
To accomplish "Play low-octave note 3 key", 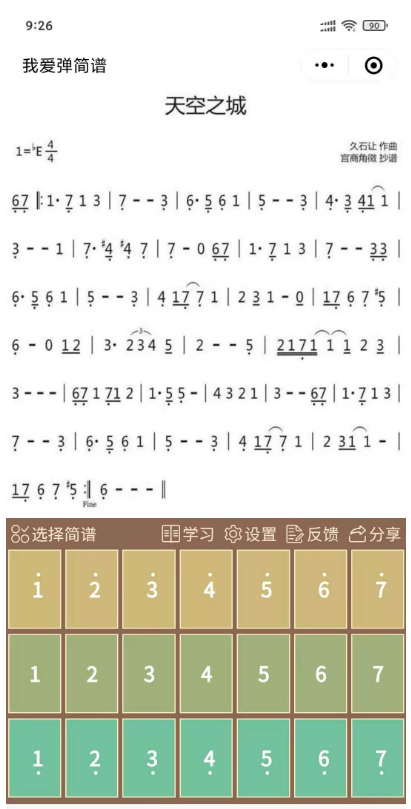I will 149,758.
